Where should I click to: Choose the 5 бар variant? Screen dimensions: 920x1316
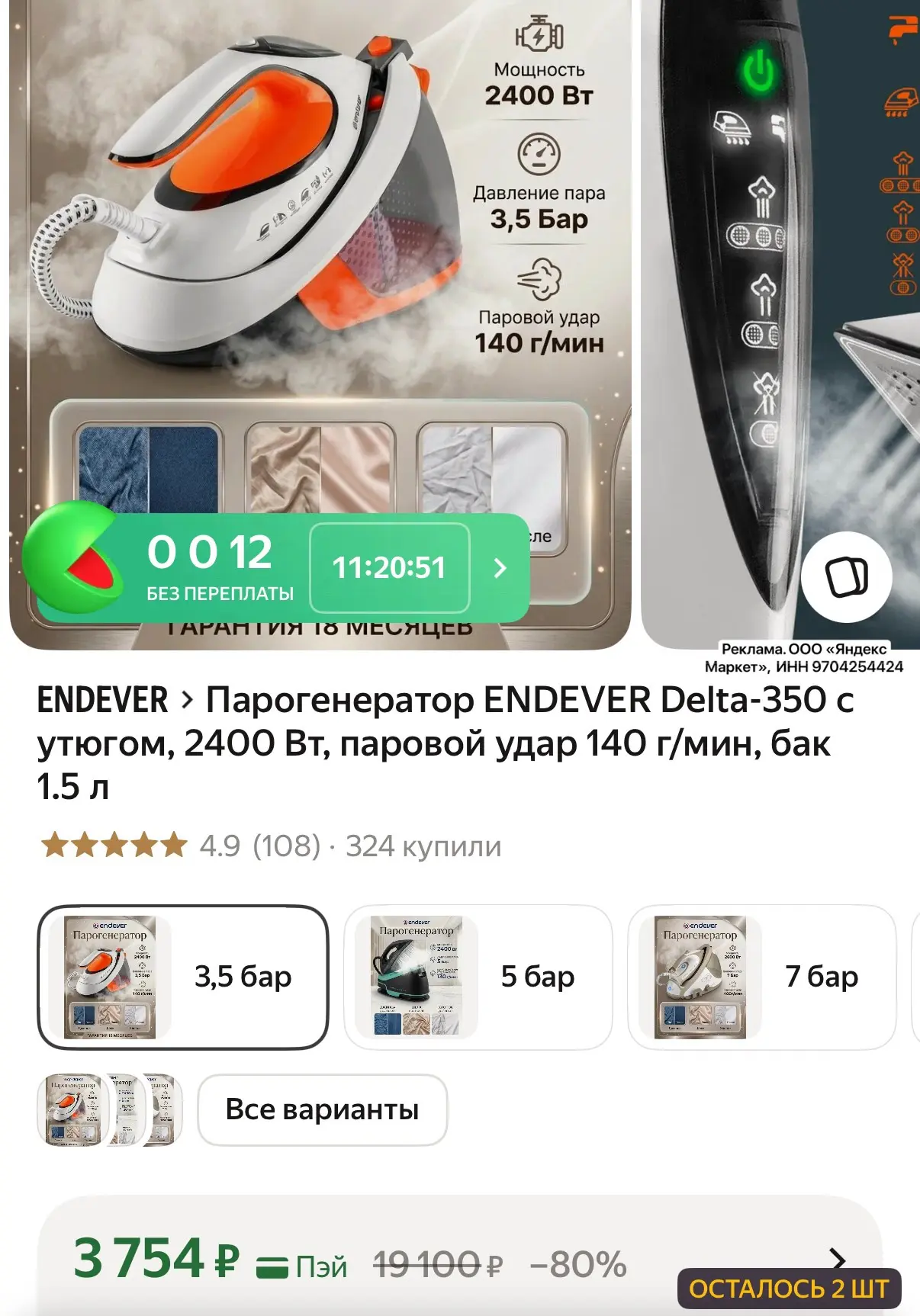(478, 977)
